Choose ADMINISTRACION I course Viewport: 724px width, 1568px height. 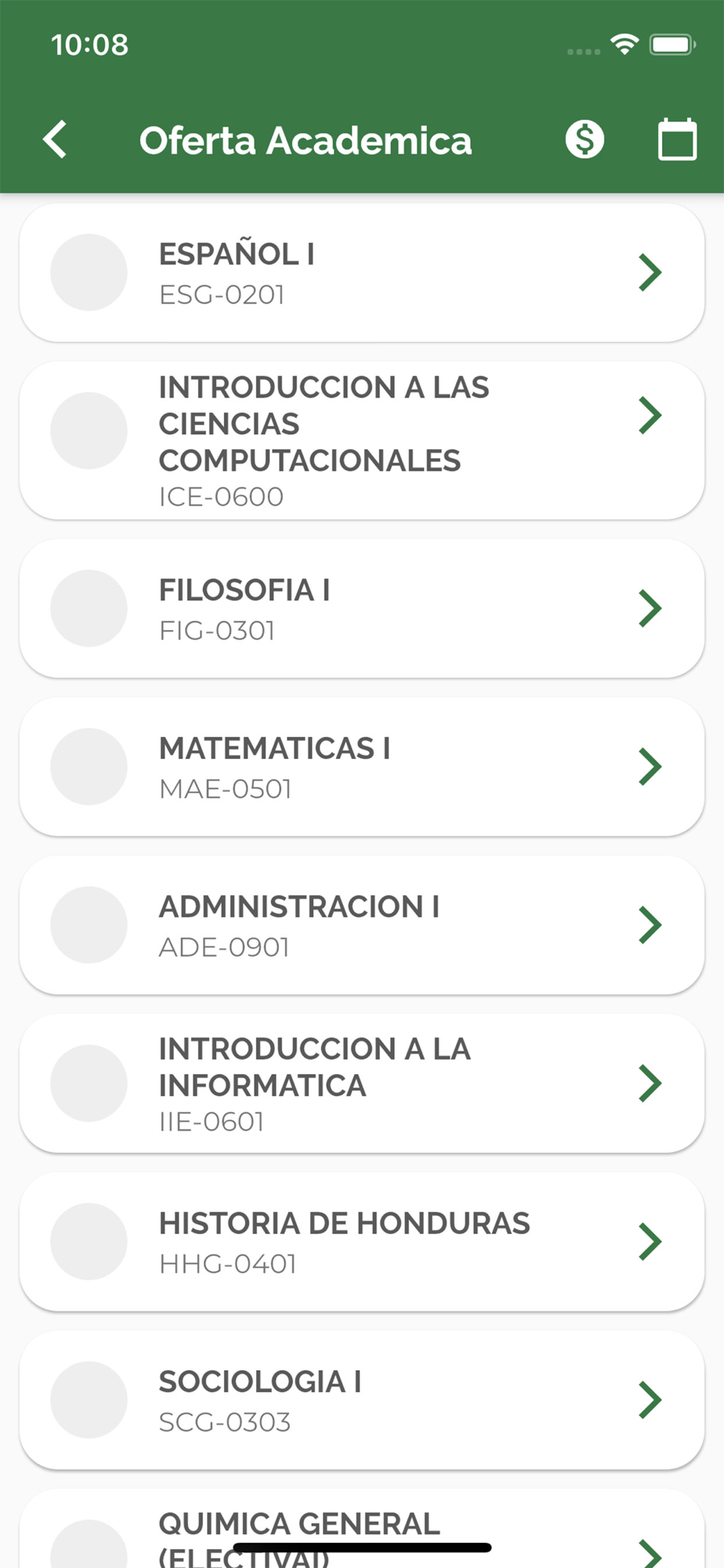(362, 925)
